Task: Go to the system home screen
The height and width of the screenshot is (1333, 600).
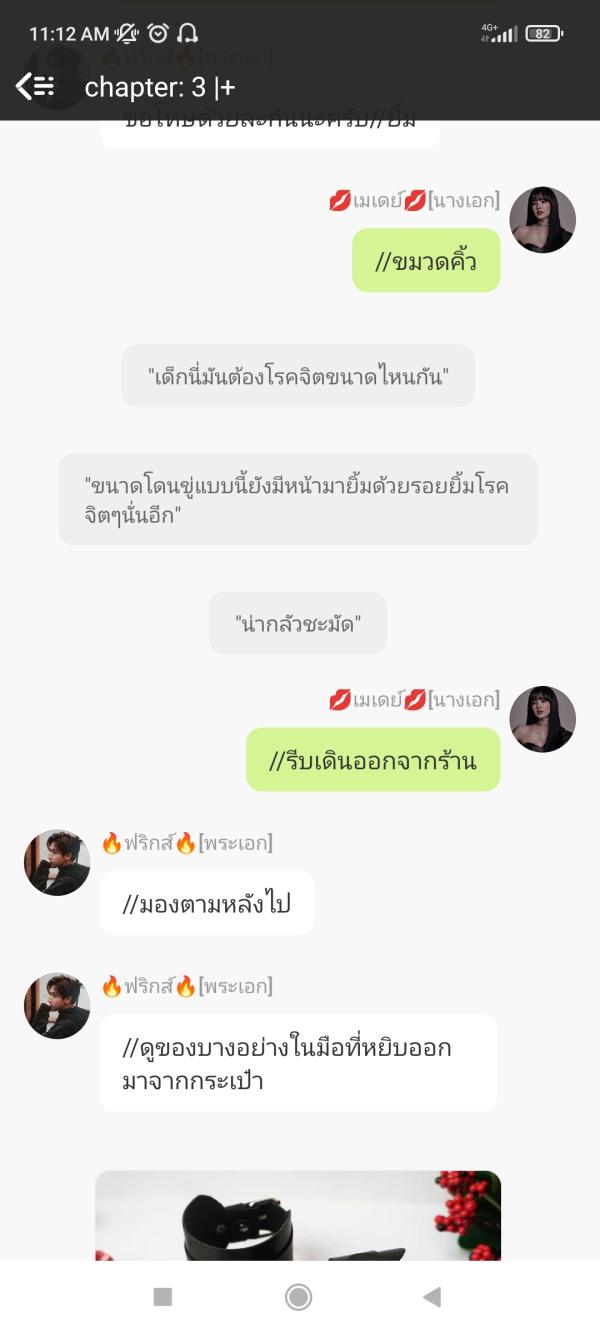Action: [x=298, y=1297]
